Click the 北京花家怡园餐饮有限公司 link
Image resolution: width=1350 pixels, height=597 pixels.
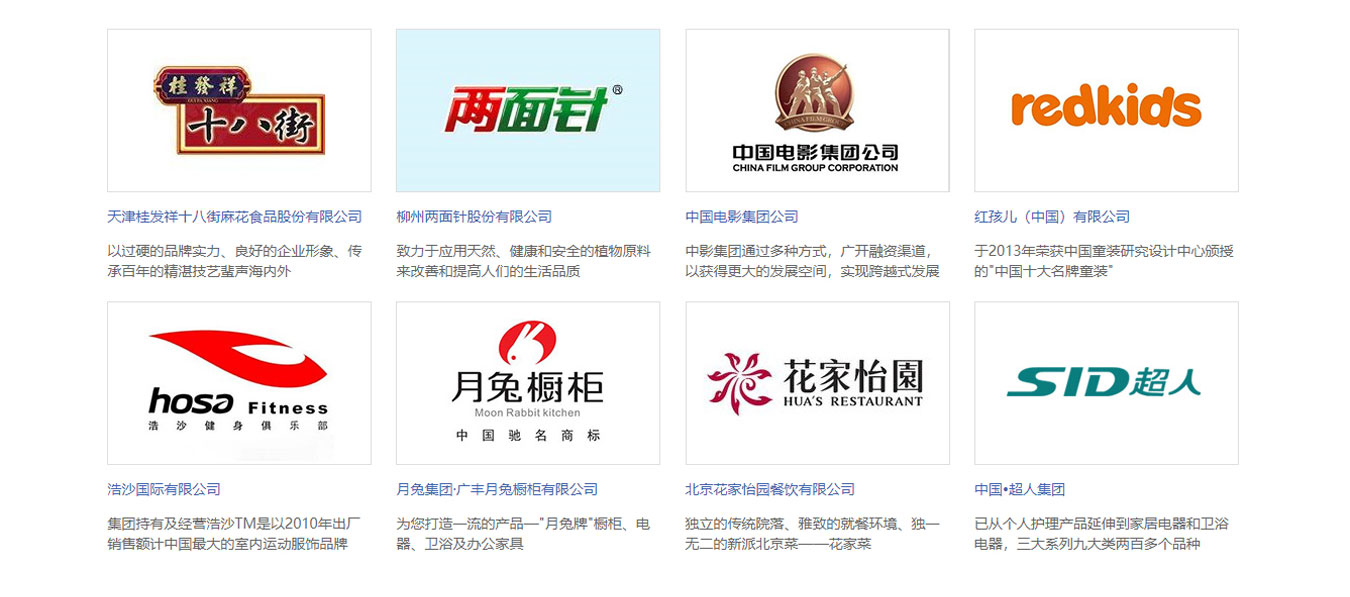click(x=770, y=490)
